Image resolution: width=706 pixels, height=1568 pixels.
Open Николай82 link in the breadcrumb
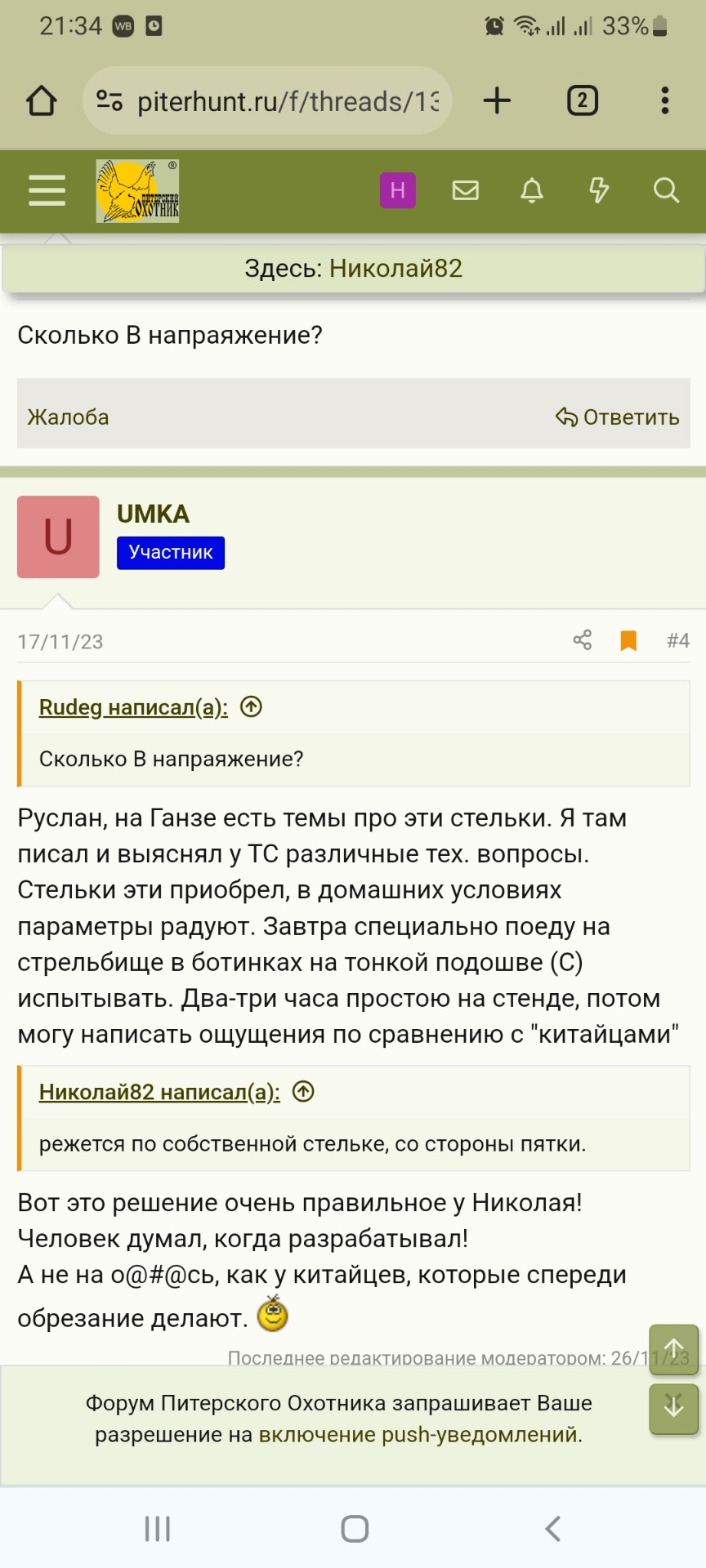coord(395,269)
